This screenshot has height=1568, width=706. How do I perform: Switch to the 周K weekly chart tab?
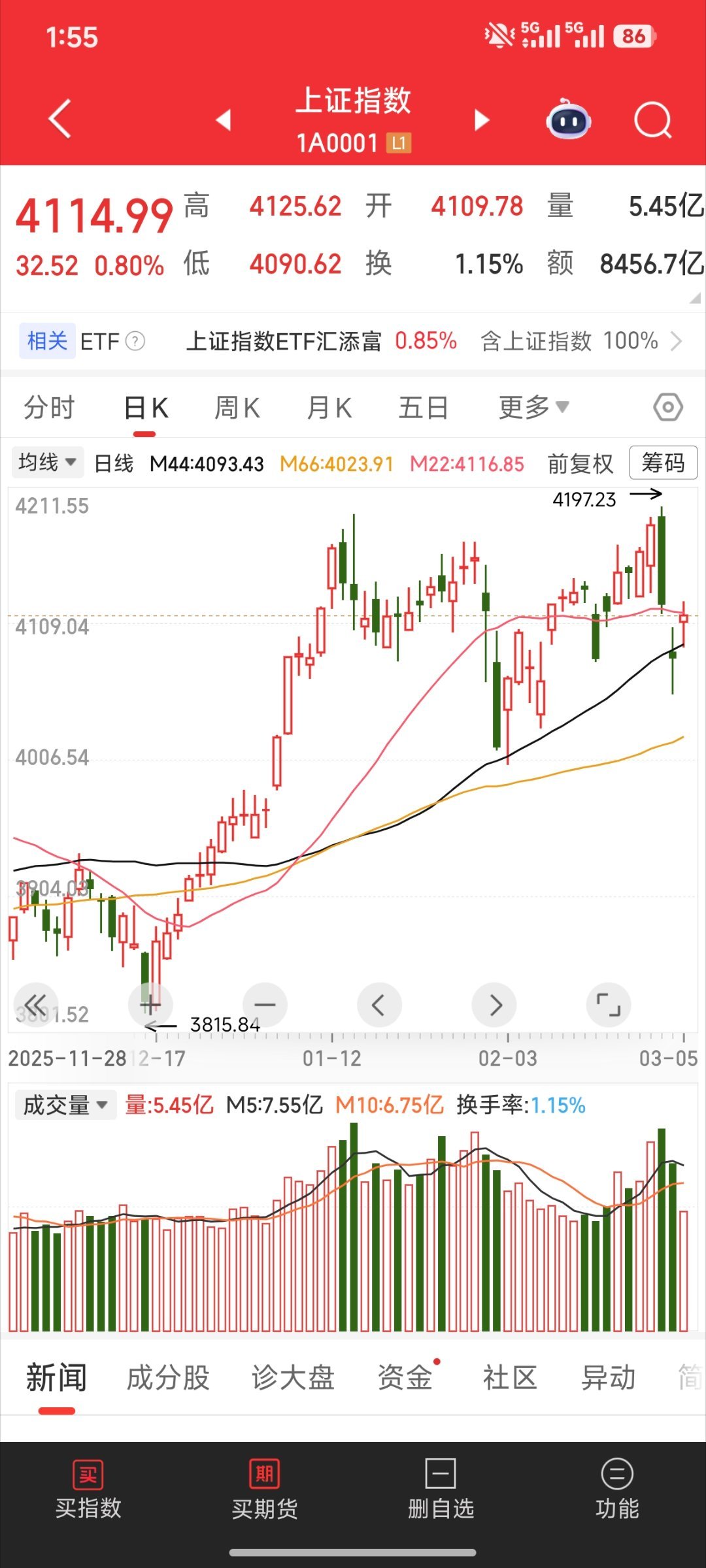click(237, 406)
